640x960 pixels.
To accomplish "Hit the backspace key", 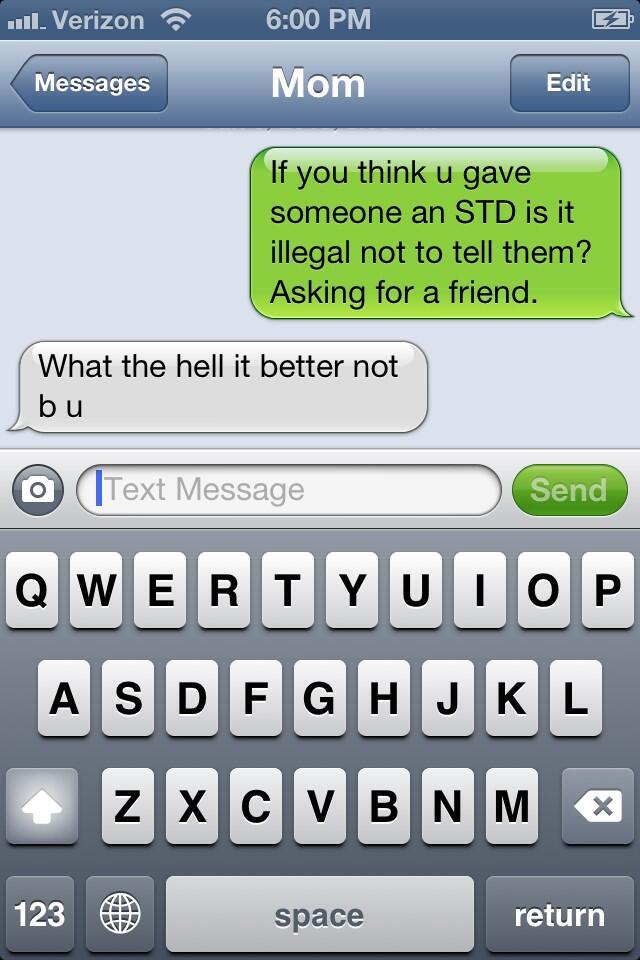I will [x=597, y=806].
